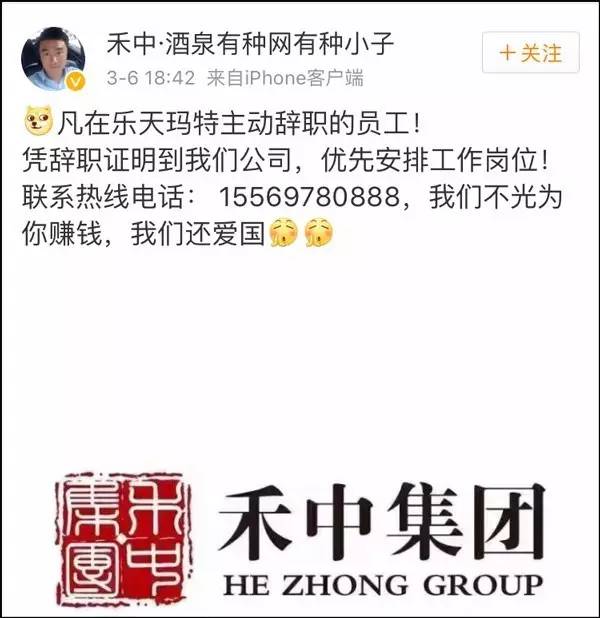This screenshot has height=618, width=600.
Task: Follow this Weibo user with +关注
Action: tap(530, 52)
